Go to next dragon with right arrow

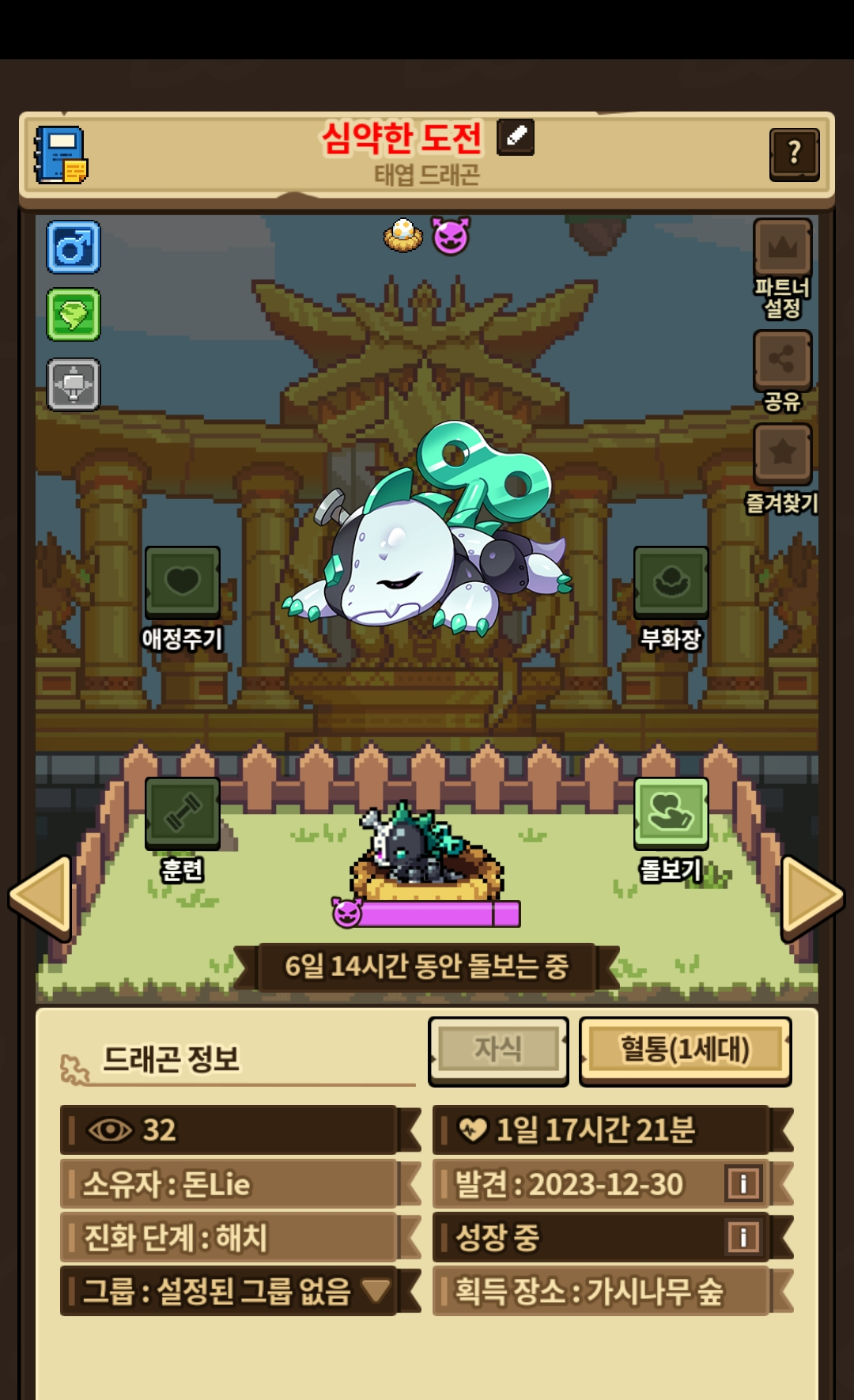811,898
